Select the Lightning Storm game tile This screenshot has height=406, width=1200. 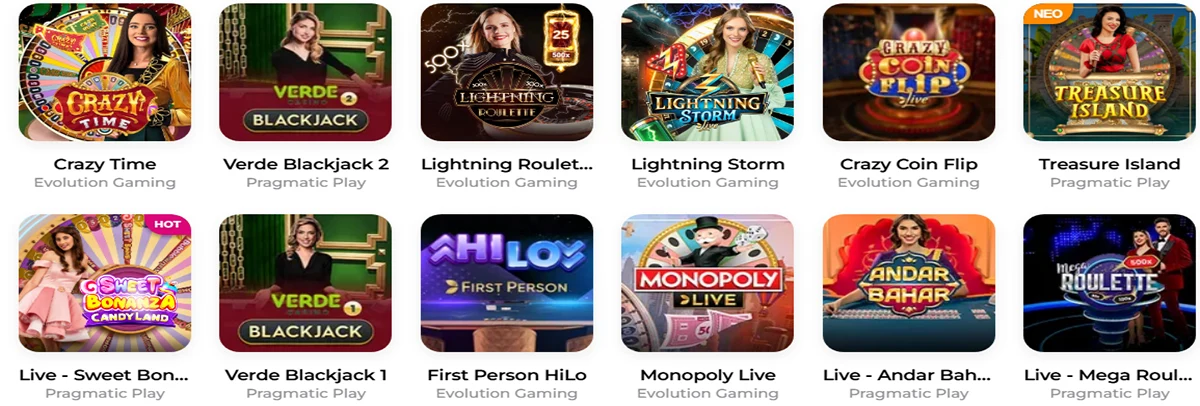pyautogui.click(x=708, y=72)
